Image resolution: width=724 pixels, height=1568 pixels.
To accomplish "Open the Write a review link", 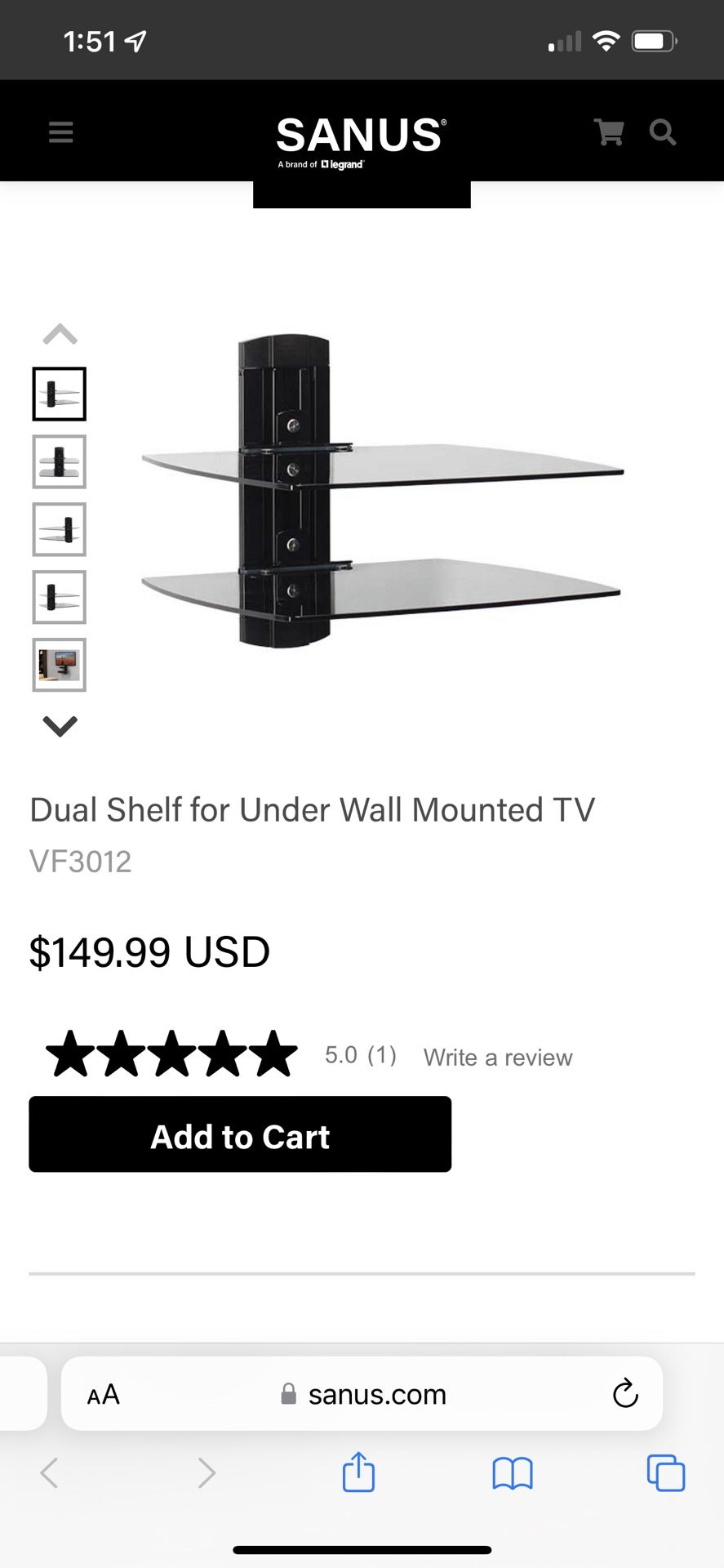I will pos(498,1057).
